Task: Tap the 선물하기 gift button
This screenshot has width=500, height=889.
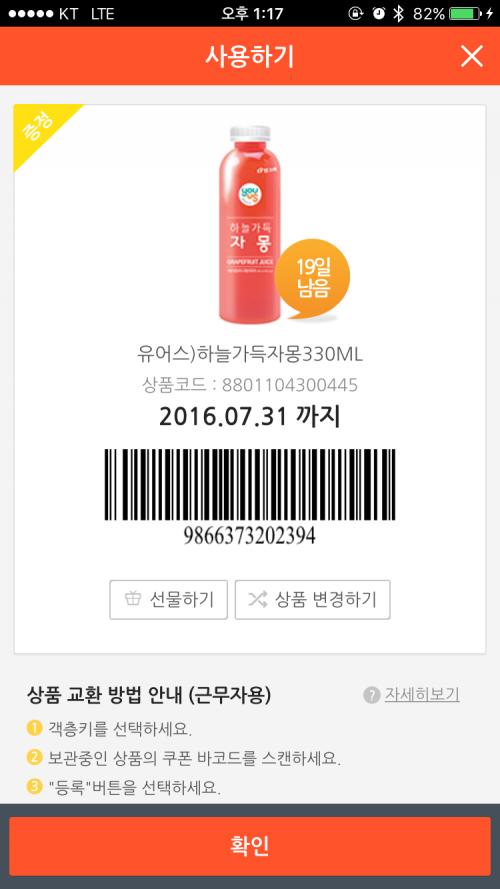Action: [168, 599]
